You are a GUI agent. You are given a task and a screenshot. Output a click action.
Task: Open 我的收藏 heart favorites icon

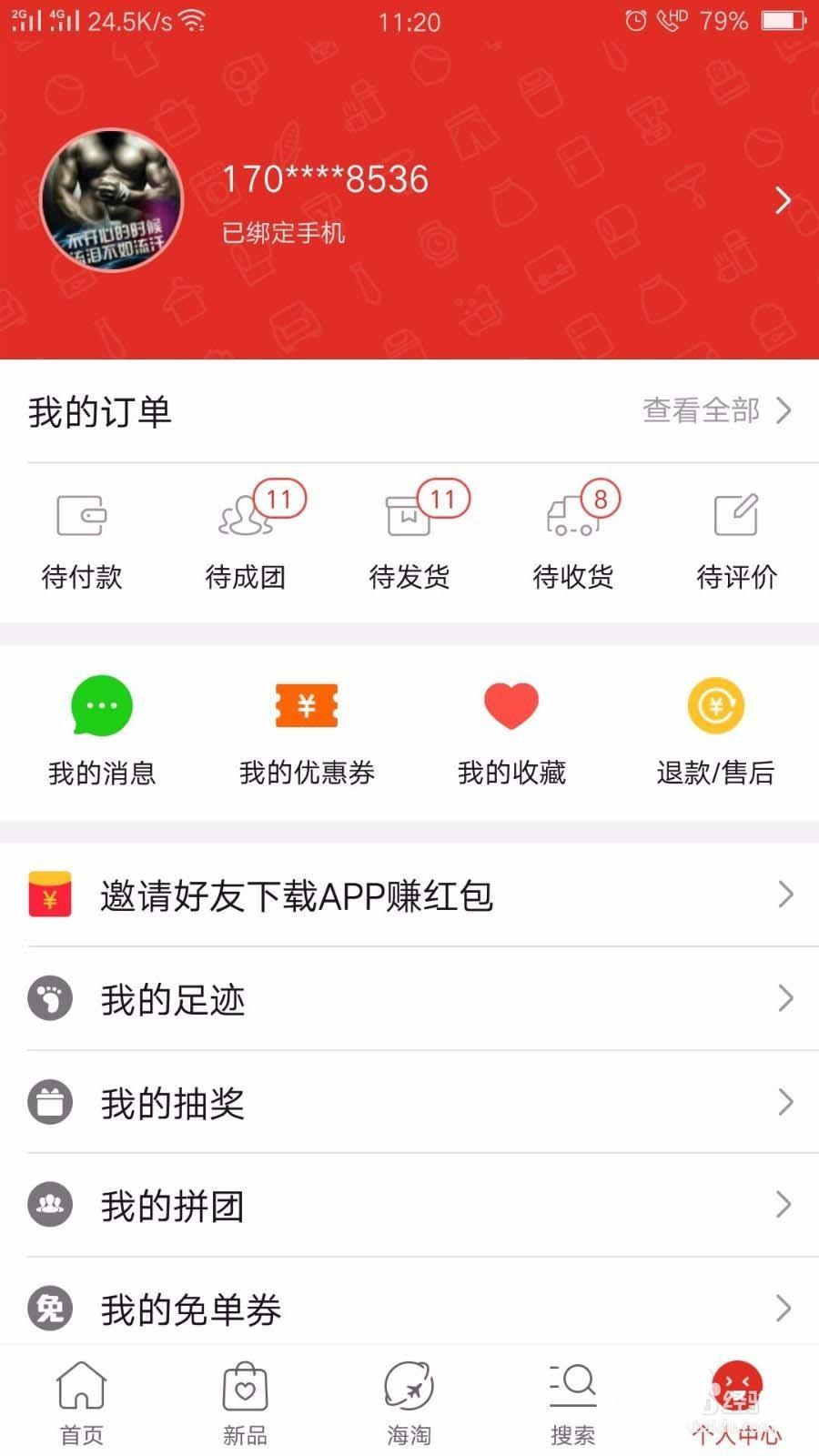[x=511, y=705]
